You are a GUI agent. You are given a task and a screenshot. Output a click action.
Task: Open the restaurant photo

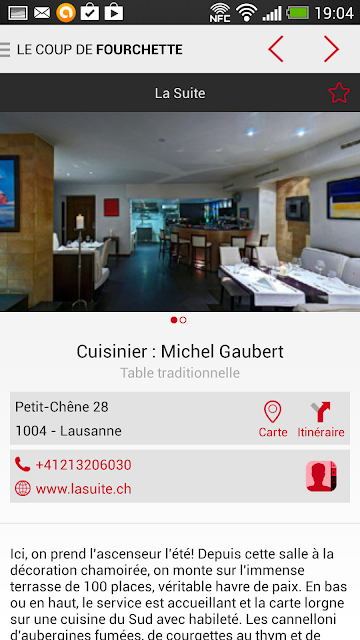[180, 212]
